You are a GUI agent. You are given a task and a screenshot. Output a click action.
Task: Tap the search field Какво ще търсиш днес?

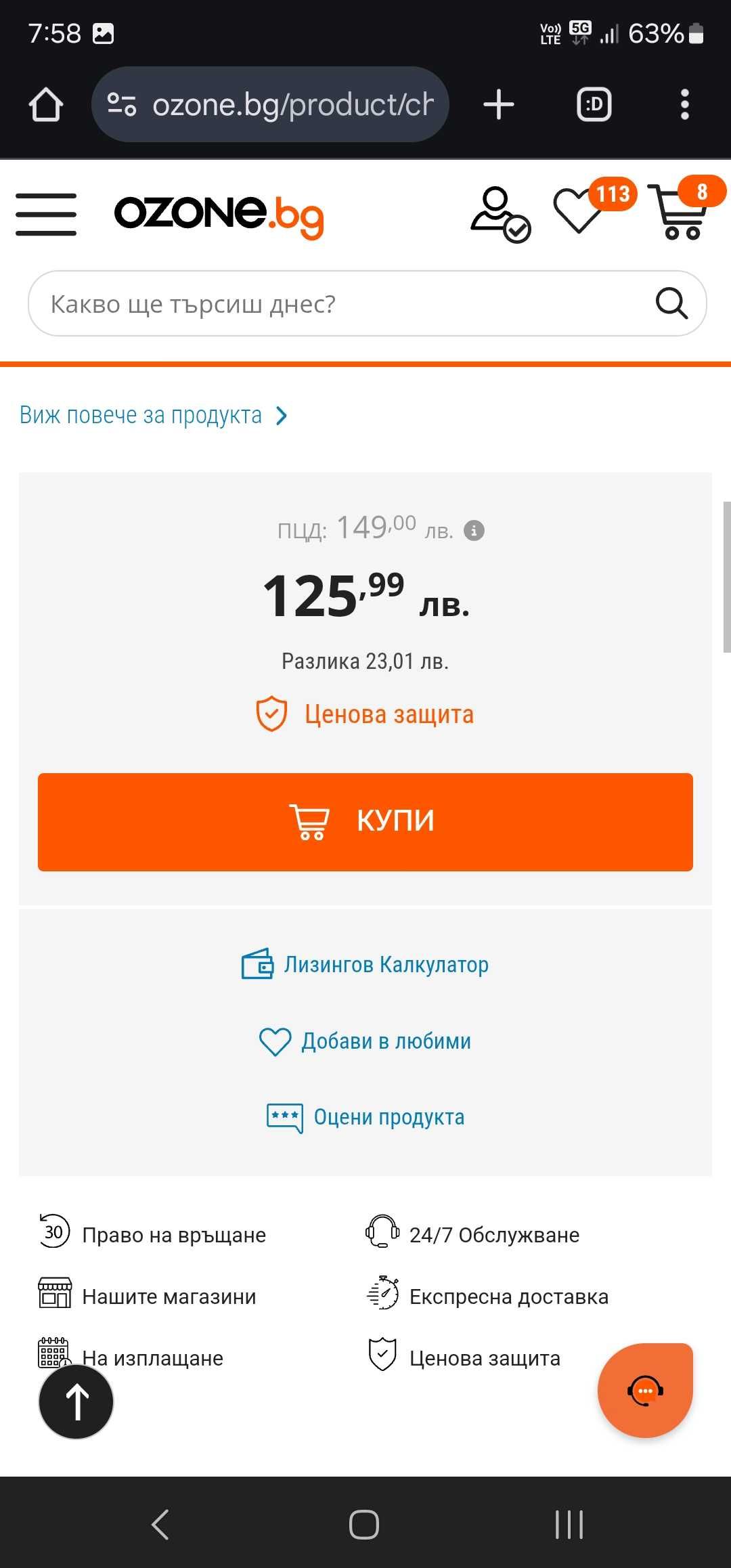(x=338, y=304)
